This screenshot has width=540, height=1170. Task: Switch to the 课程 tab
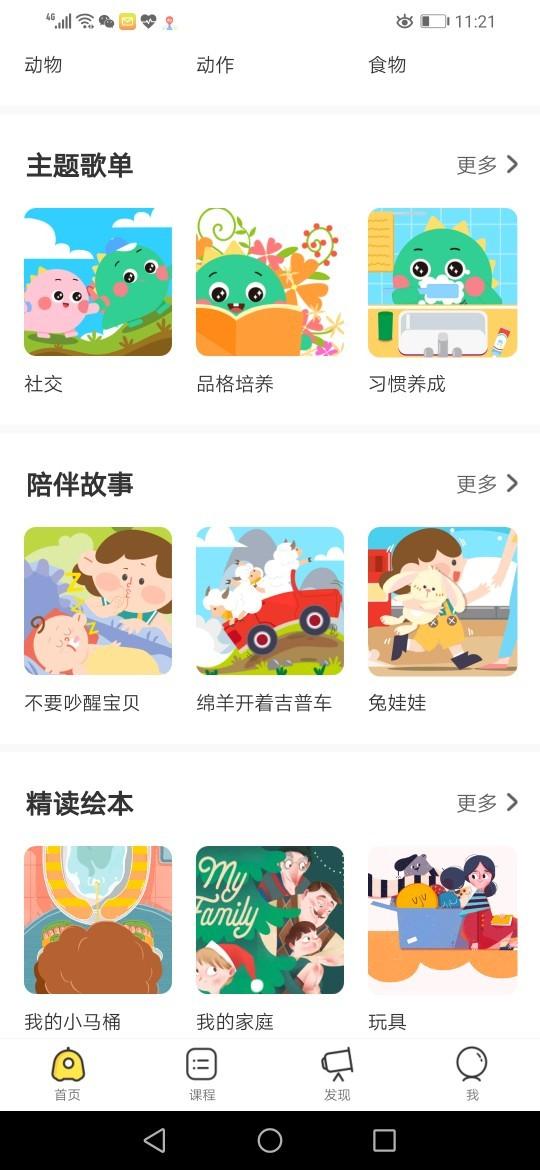(202, 1074)
